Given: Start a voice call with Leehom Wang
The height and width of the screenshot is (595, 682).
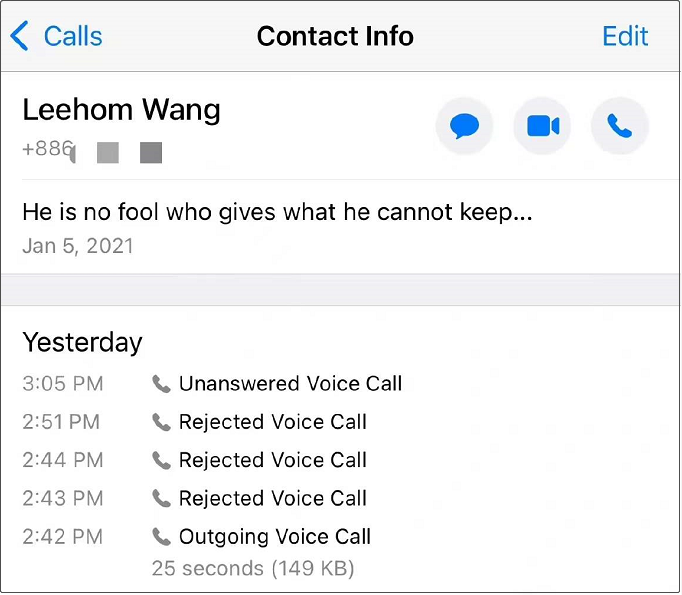Looking at the screenshot, I should tap(620, 126).
